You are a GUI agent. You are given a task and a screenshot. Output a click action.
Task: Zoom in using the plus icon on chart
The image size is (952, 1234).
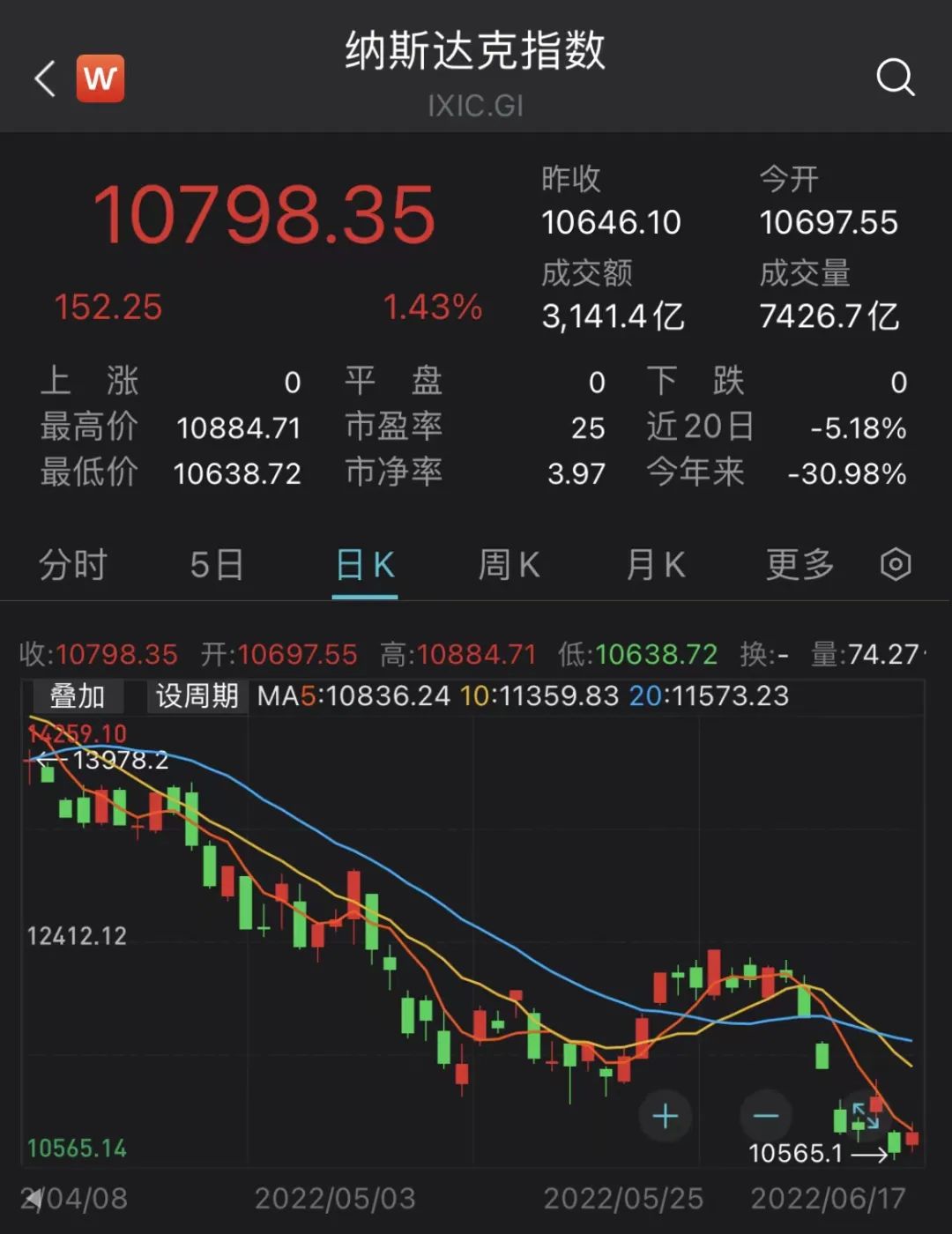(x=666, y=1116)
